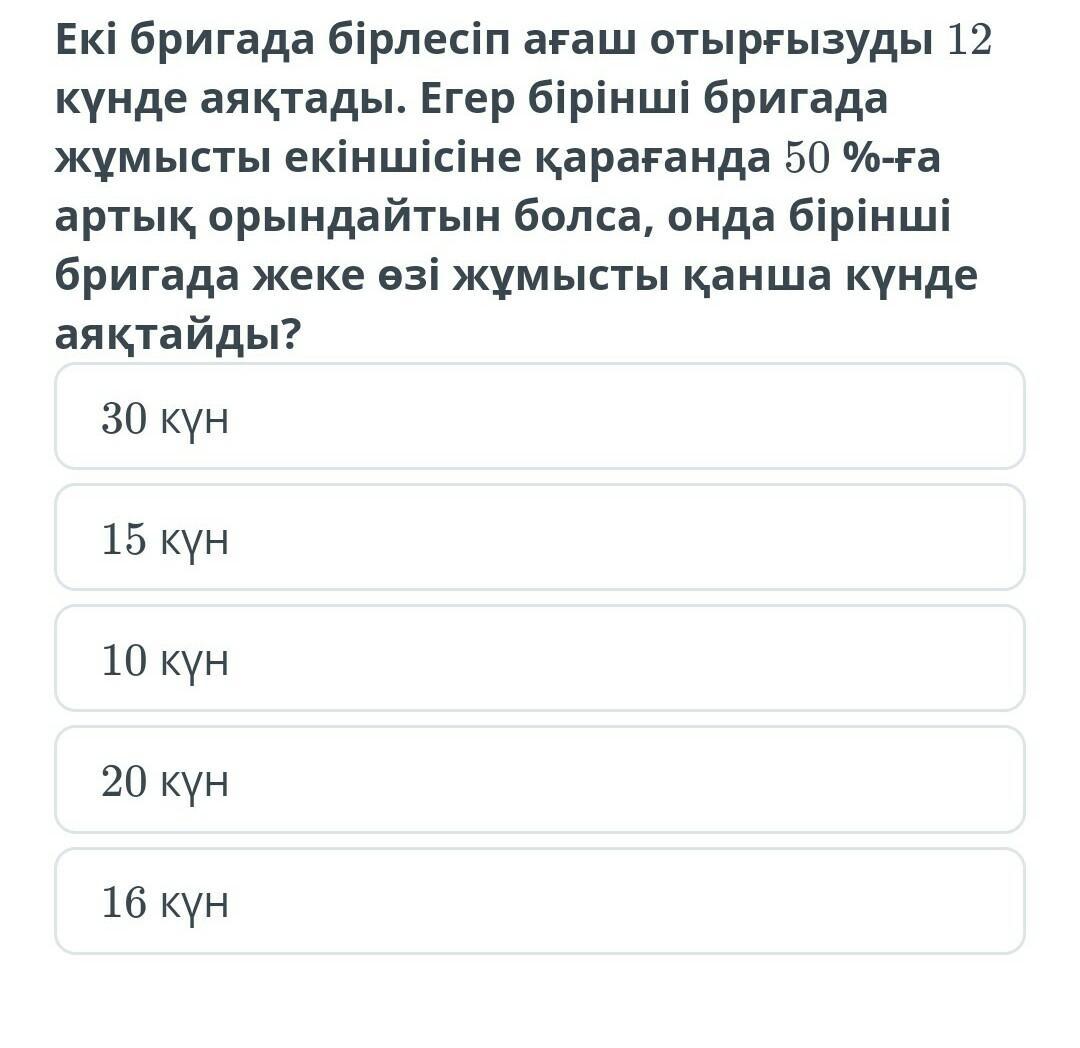Pick 10 күн as the answer

(x=540, y=659)
